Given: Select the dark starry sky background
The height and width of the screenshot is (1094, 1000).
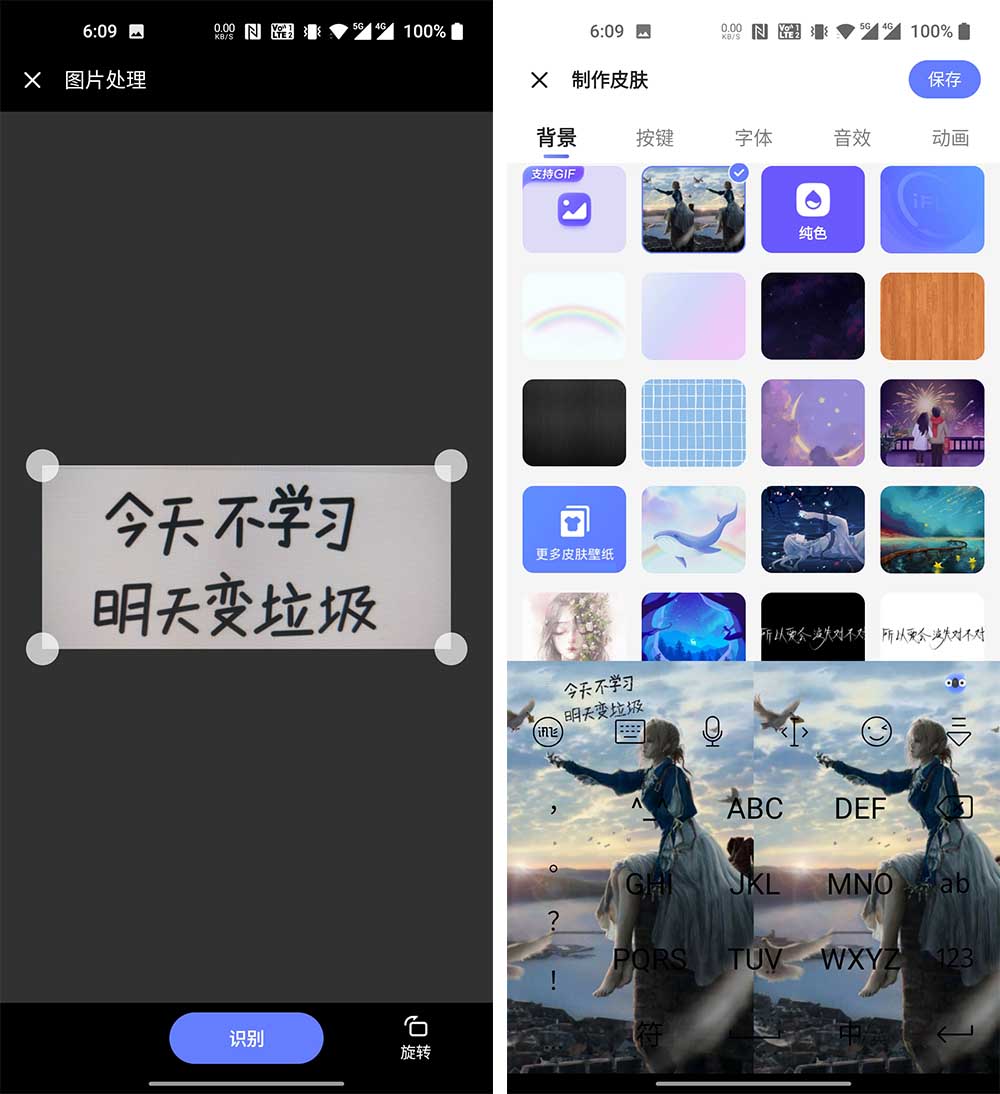Looking at the screenshot, I should (812, 316).
